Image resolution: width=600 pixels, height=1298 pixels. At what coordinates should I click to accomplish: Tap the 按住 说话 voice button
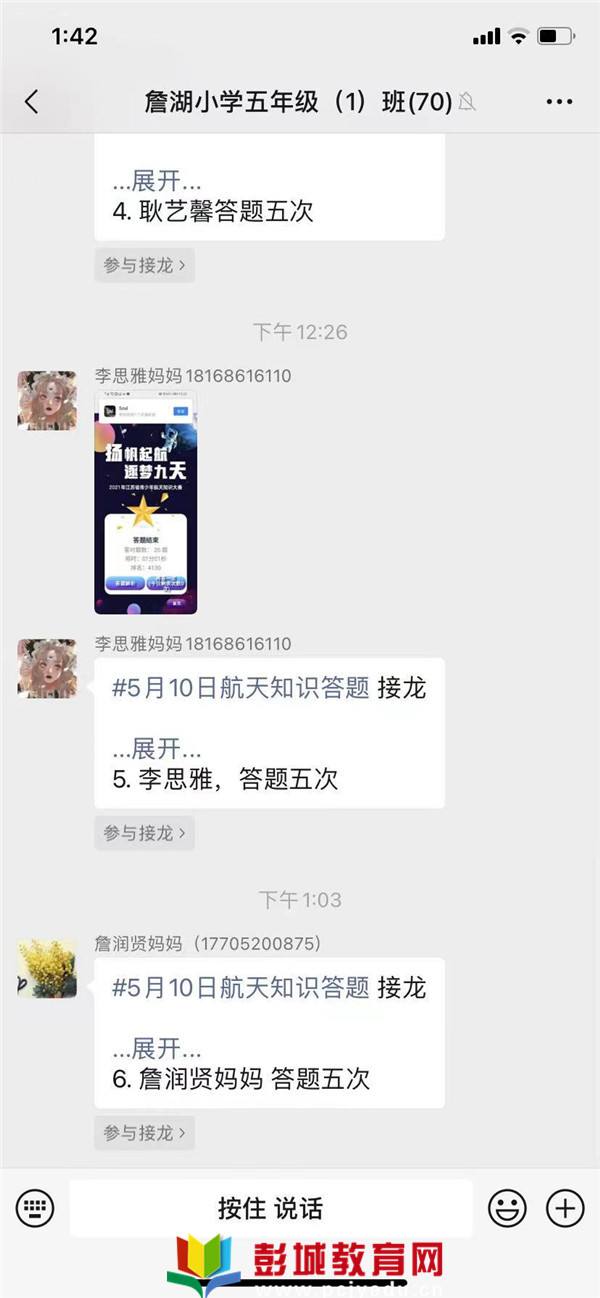270,1208
